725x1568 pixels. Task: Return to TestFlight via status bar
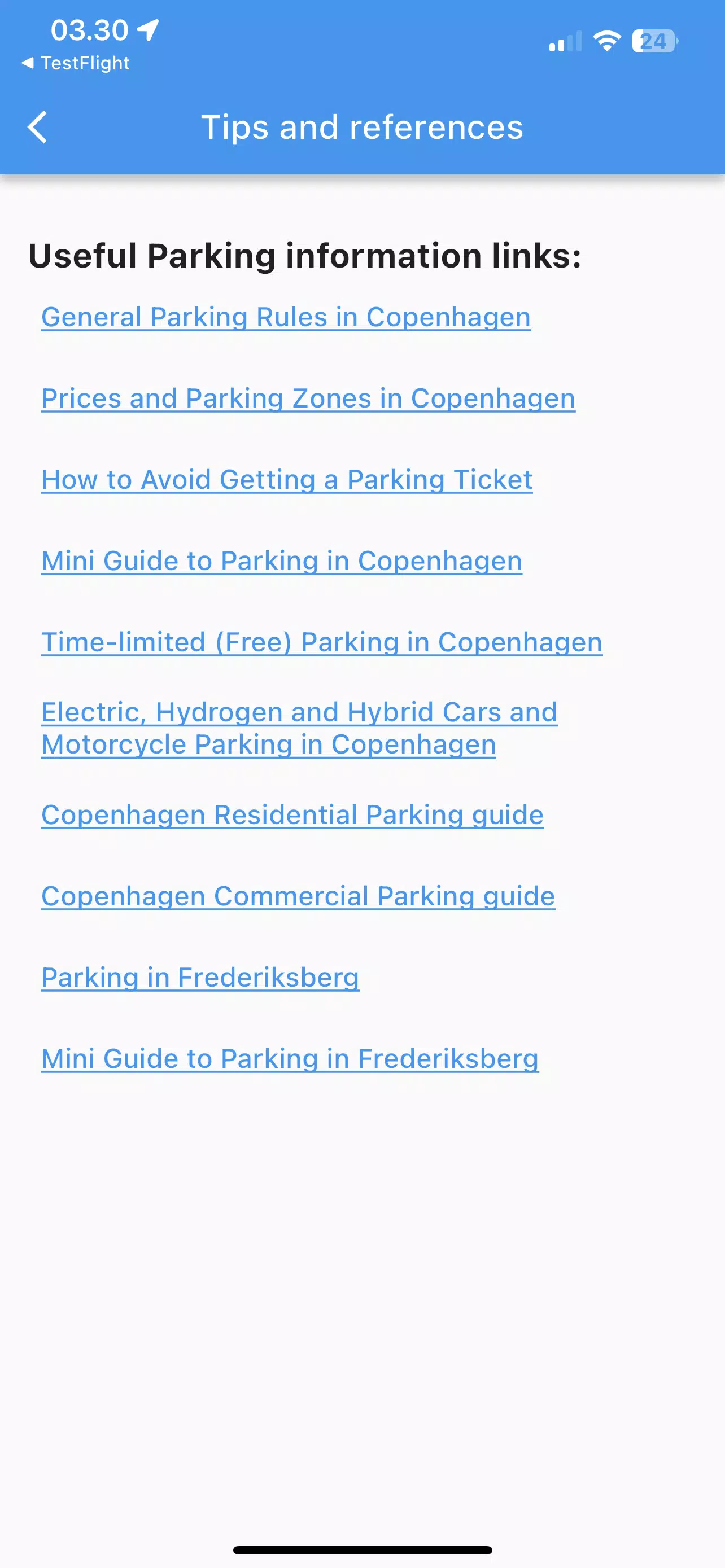click(76, 63)
